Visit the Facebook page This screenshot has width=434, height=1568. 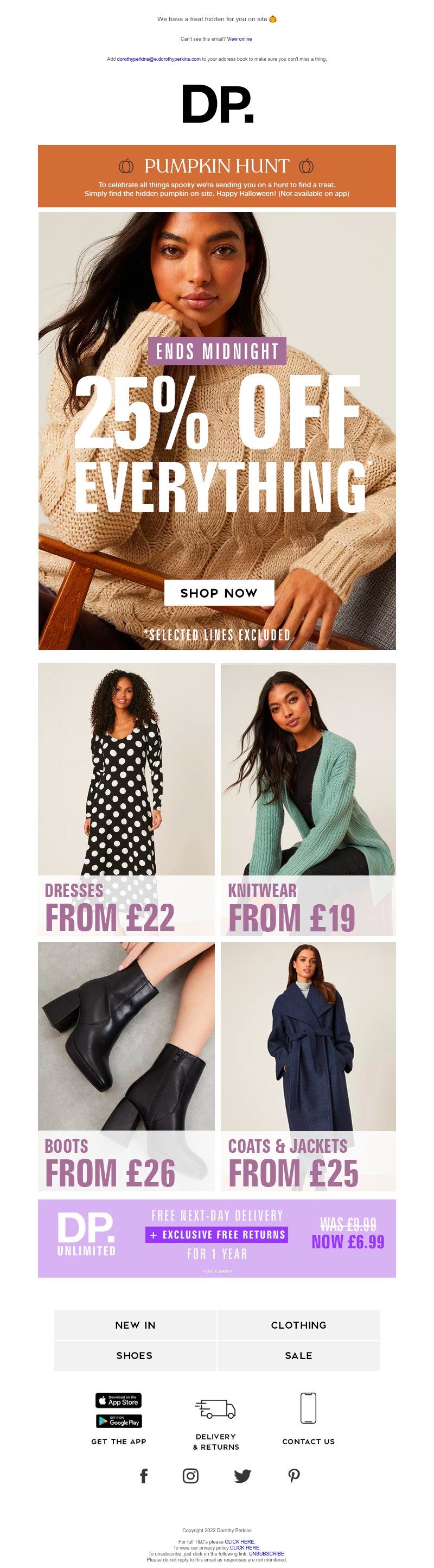click(x=144, y=1476)
